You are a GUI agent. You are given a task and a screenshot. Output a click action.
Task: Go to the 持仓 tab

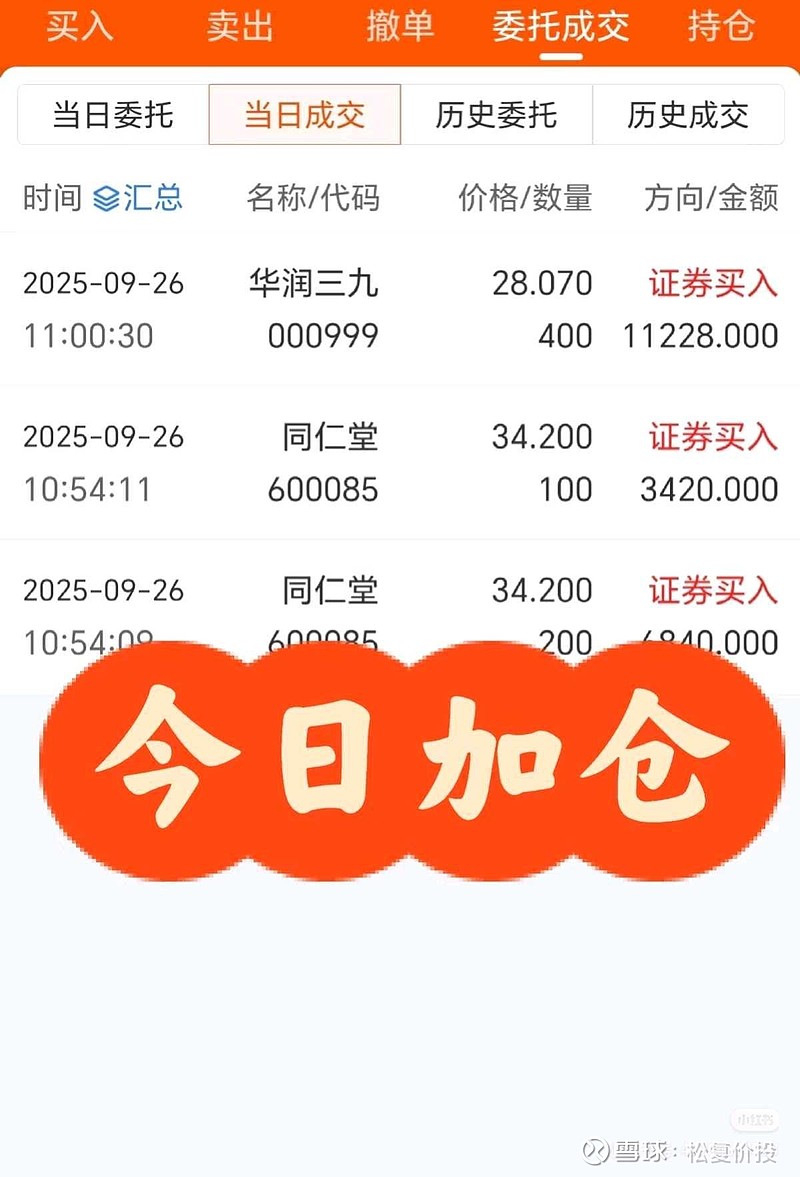click(x=720, y=27)
